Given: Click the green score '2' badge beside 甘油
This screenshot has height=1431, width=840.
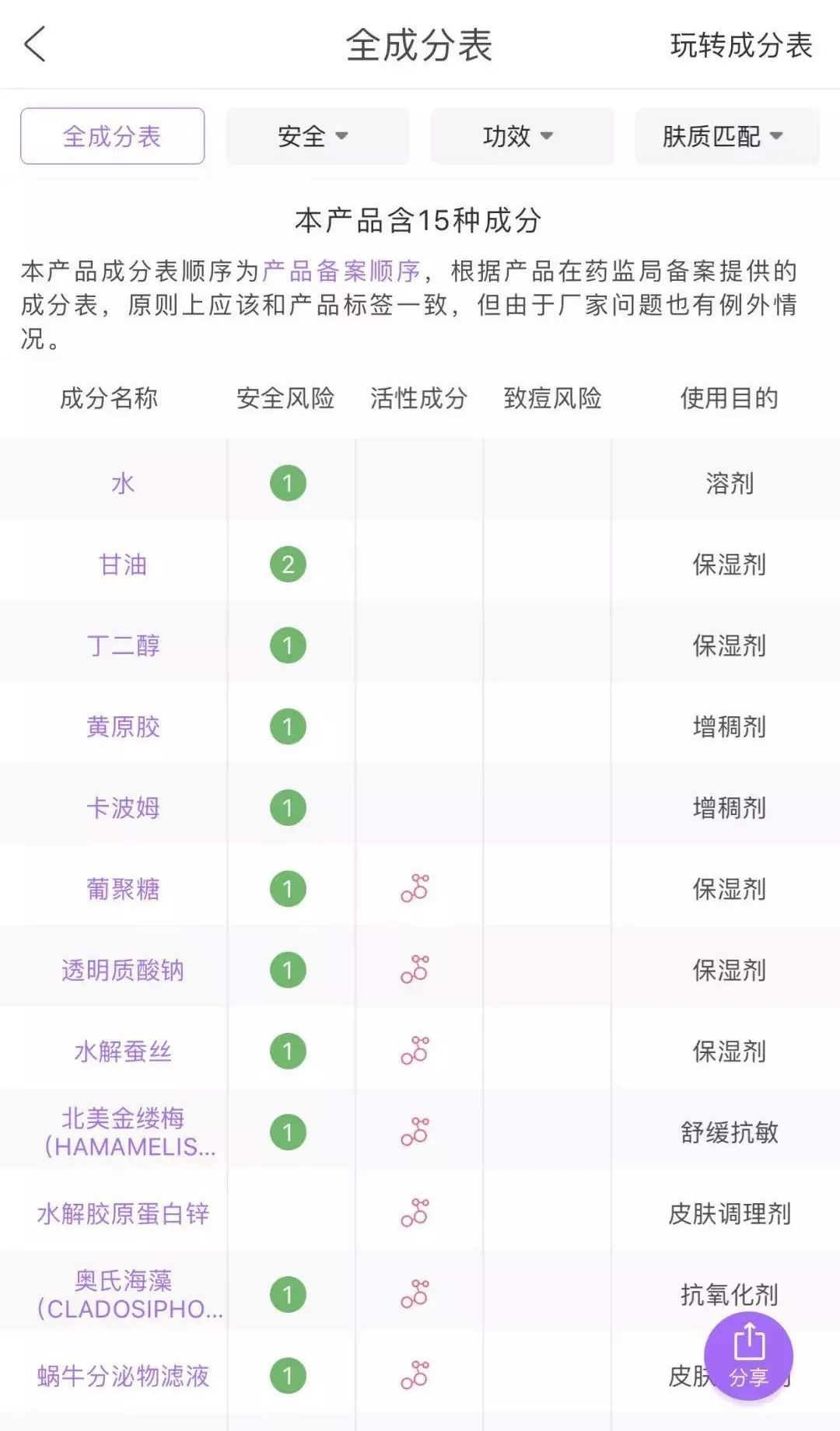Looking at the screenshot, I should [288, 564].
